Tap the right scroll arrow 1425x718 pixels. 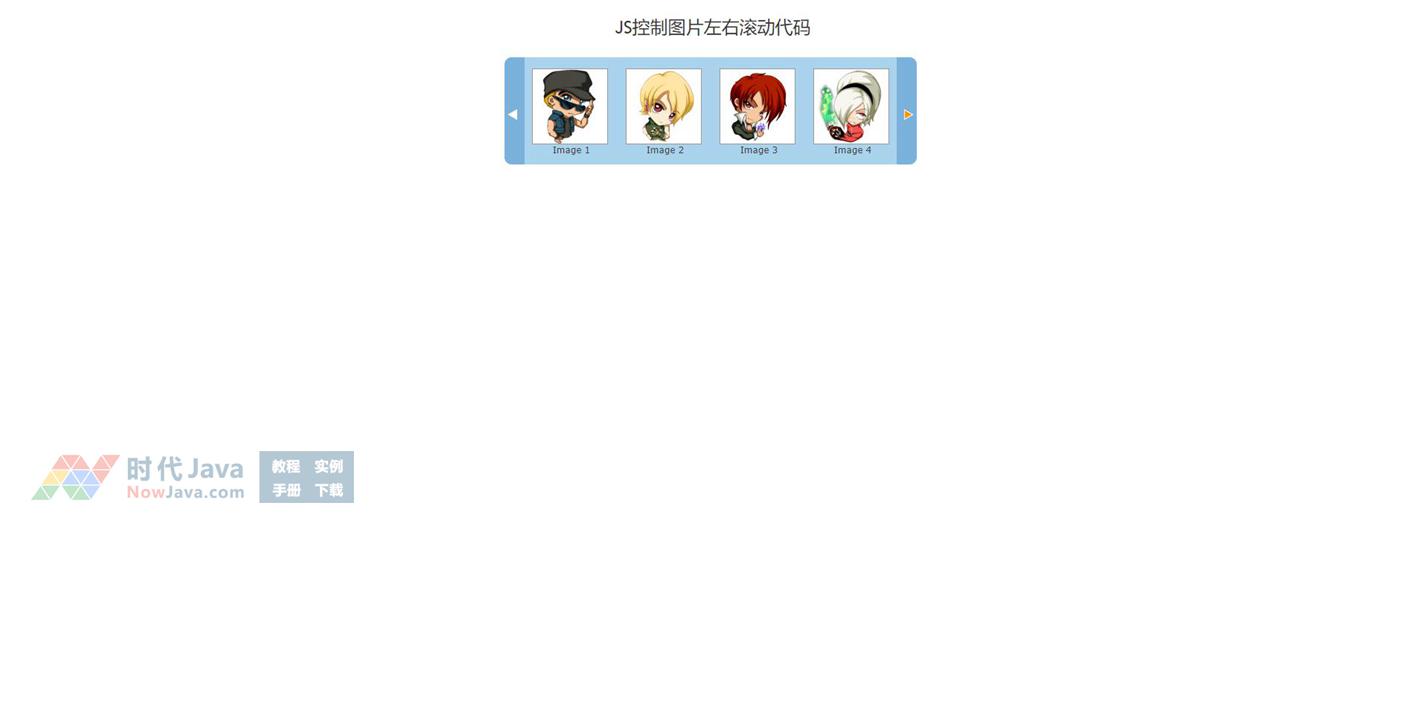[x=907, y=114]
